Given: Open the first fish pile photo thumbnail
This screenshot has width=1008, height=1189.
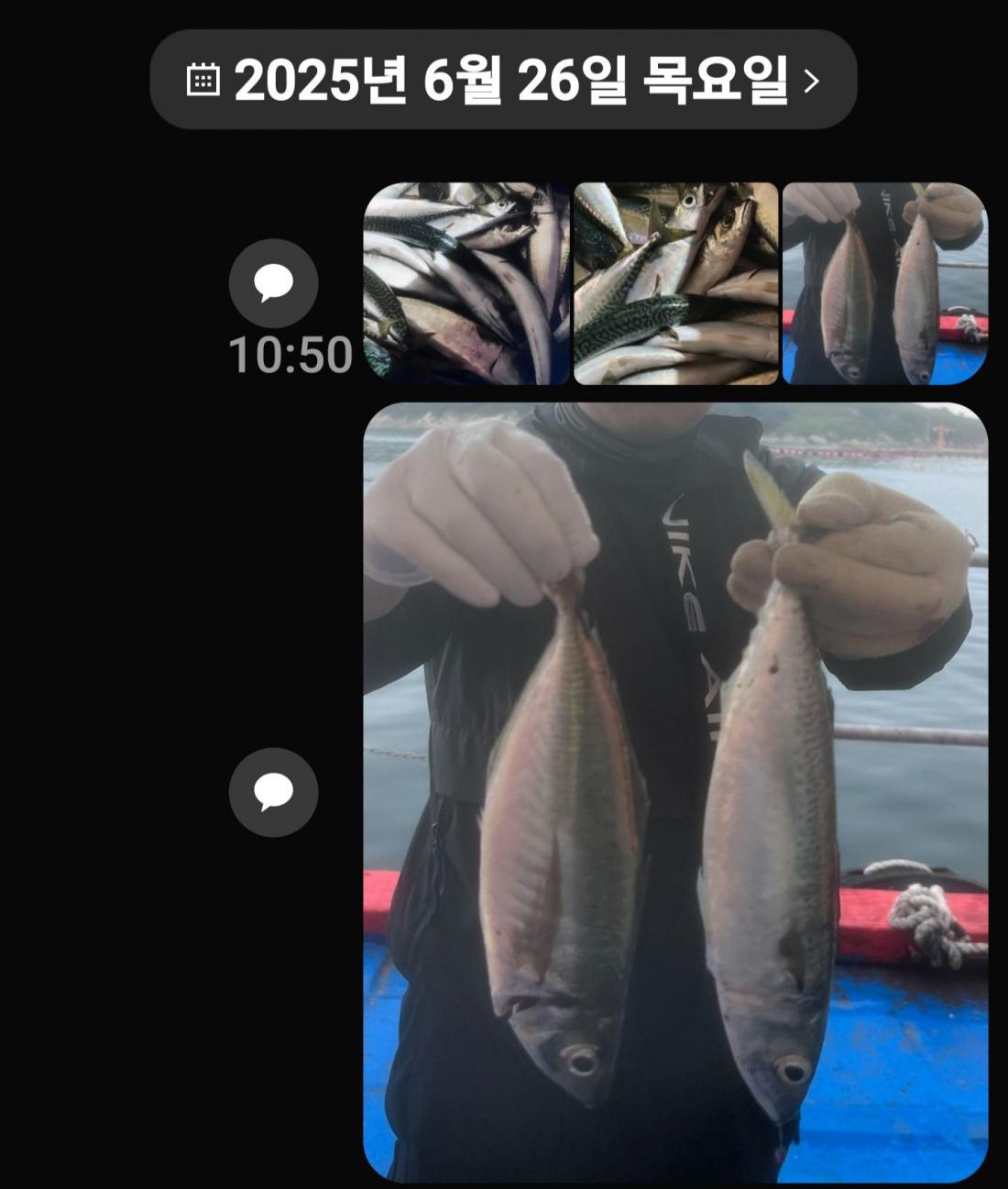Looking at the screenshot, I should pos(466,283).
